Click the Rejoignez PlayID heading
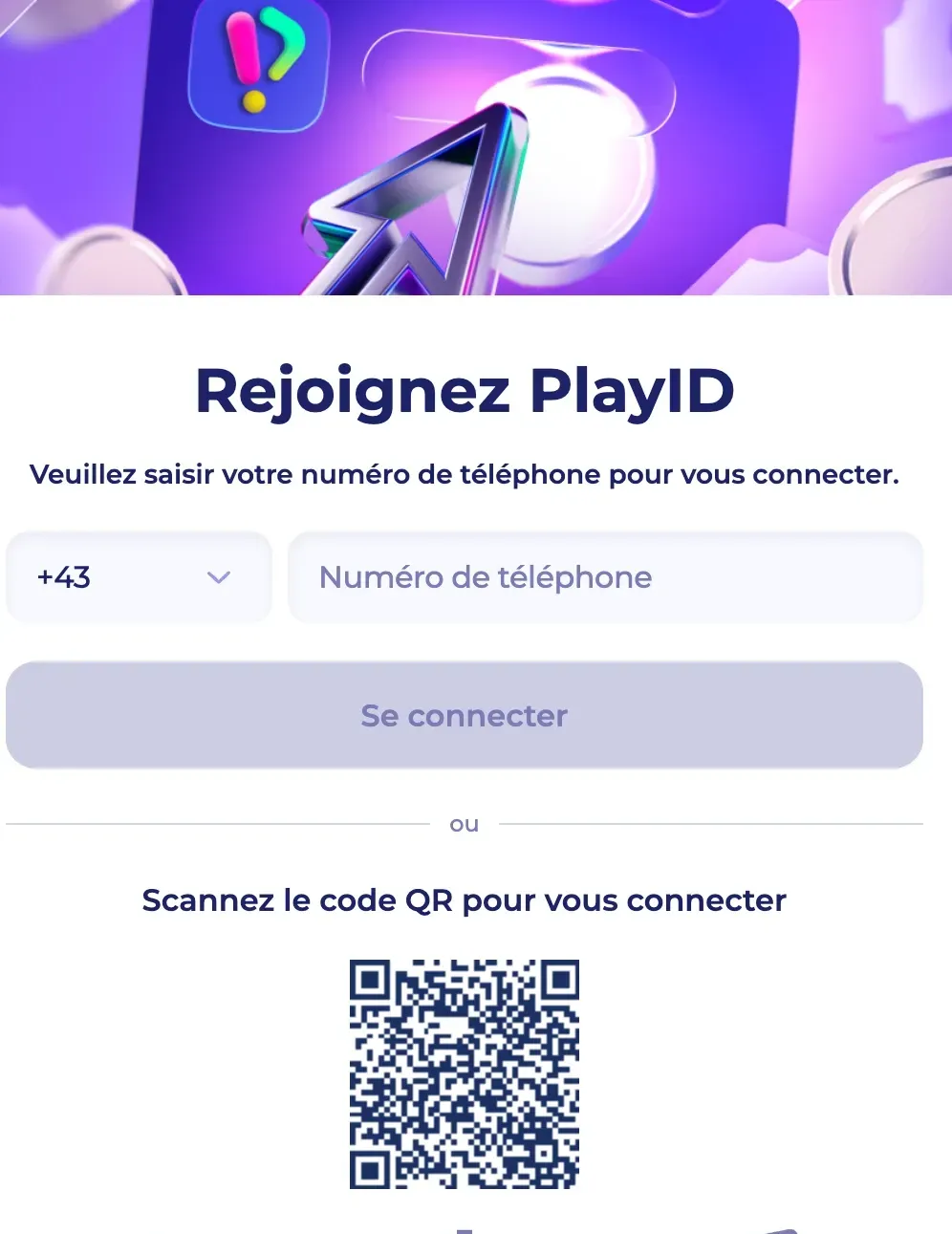952x1234 pixels. pos(465,389)
